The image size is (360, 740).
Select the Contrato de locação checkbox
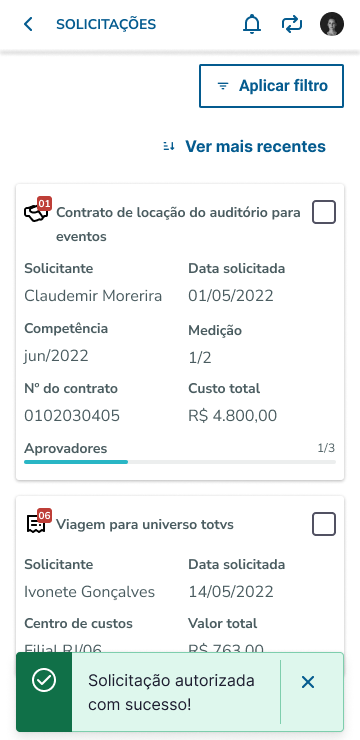coord(324,212)
